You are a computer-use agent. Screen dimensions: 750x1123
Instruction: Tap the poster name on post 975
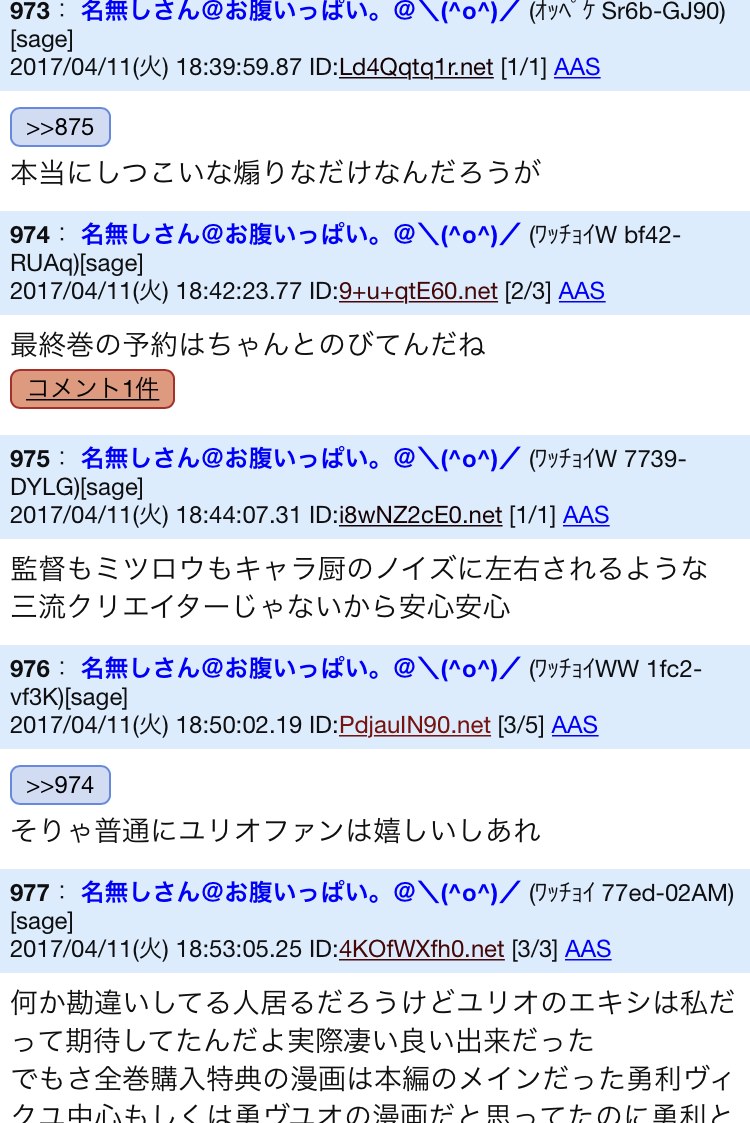pos(300,459)
